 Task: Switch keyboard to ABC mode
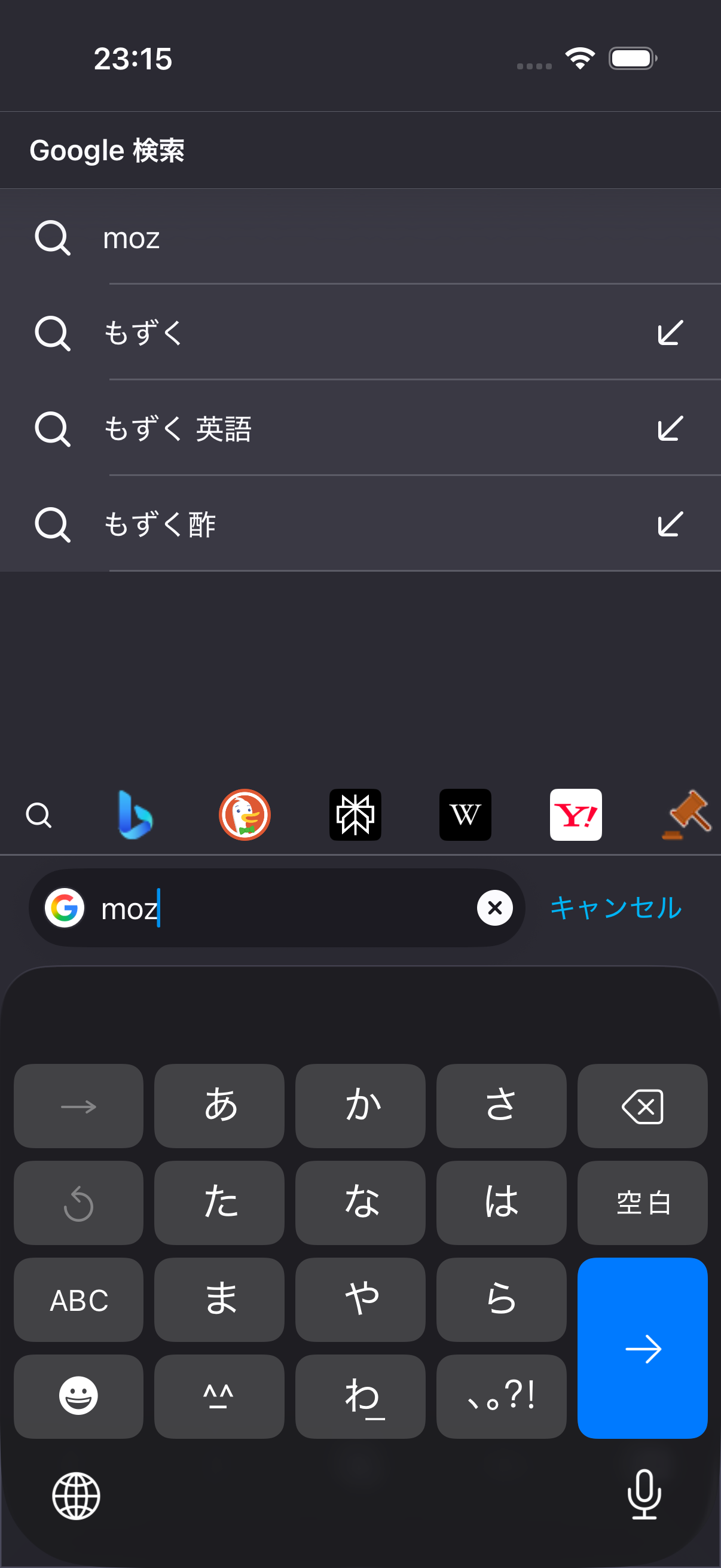[x=78, y=1299]
